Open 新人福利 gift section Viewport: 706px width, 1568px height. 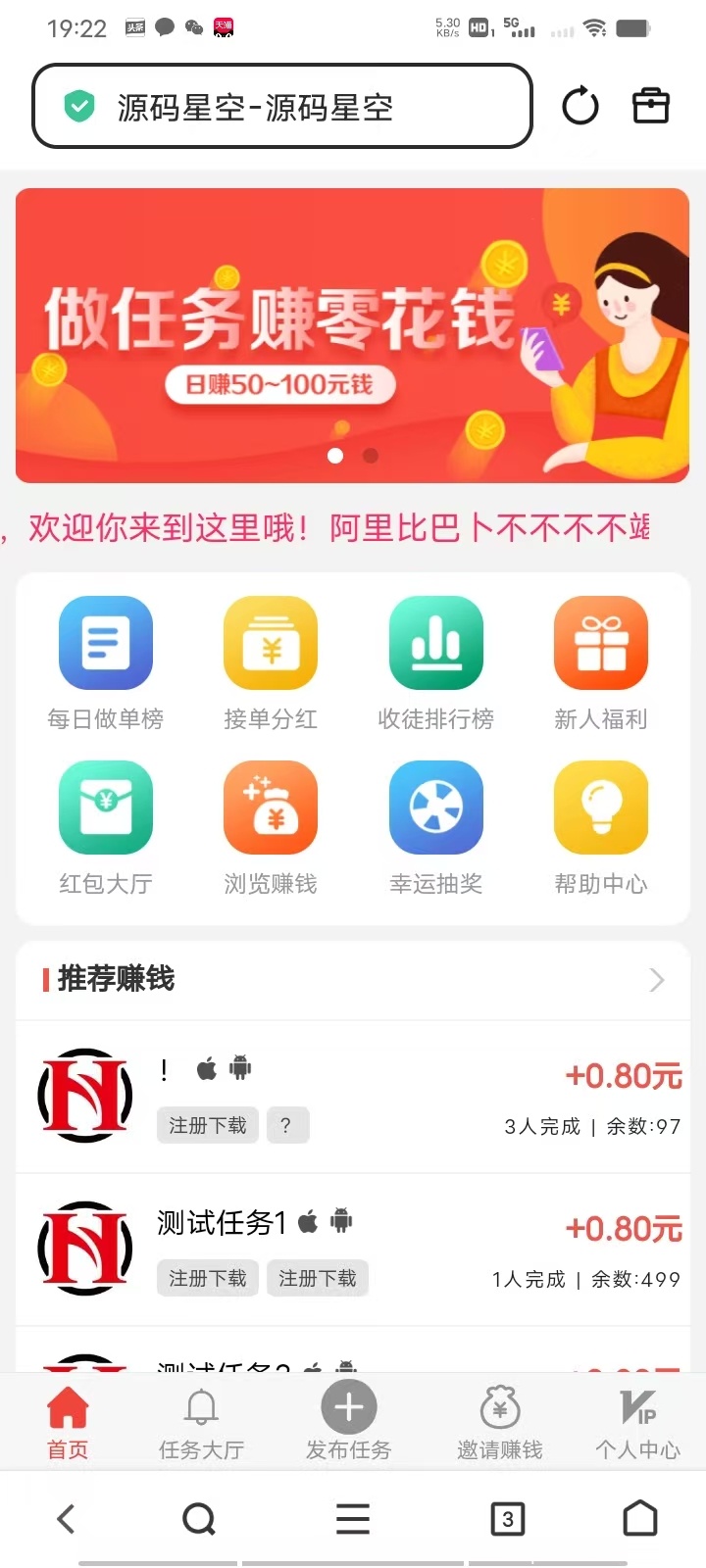600,662
